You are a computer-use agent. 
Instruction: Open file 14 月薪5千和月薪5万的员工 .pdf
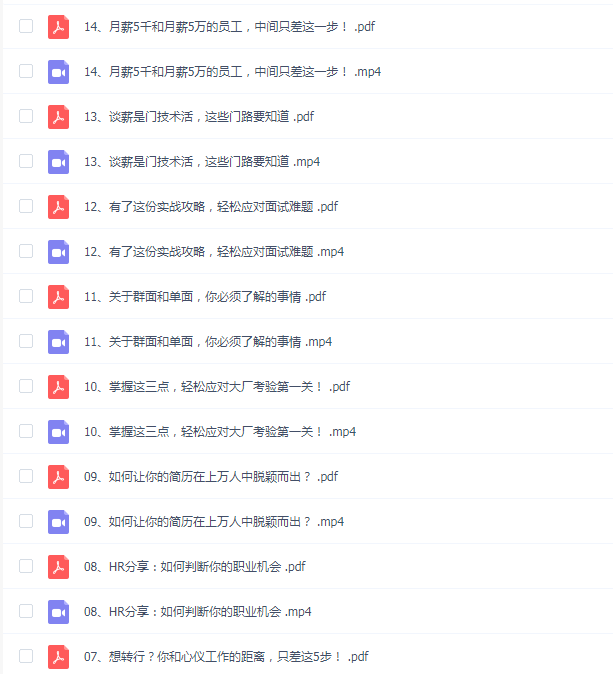(230, 27)
